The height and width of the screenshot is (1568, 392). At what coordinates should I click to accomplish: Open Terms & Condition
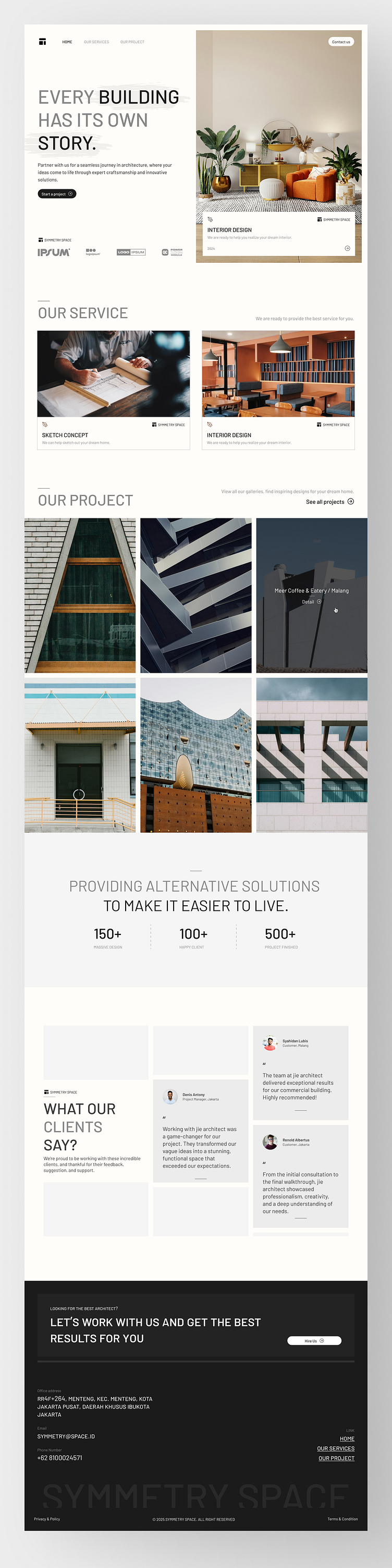pyautogui.click(x=342, y=1520)
